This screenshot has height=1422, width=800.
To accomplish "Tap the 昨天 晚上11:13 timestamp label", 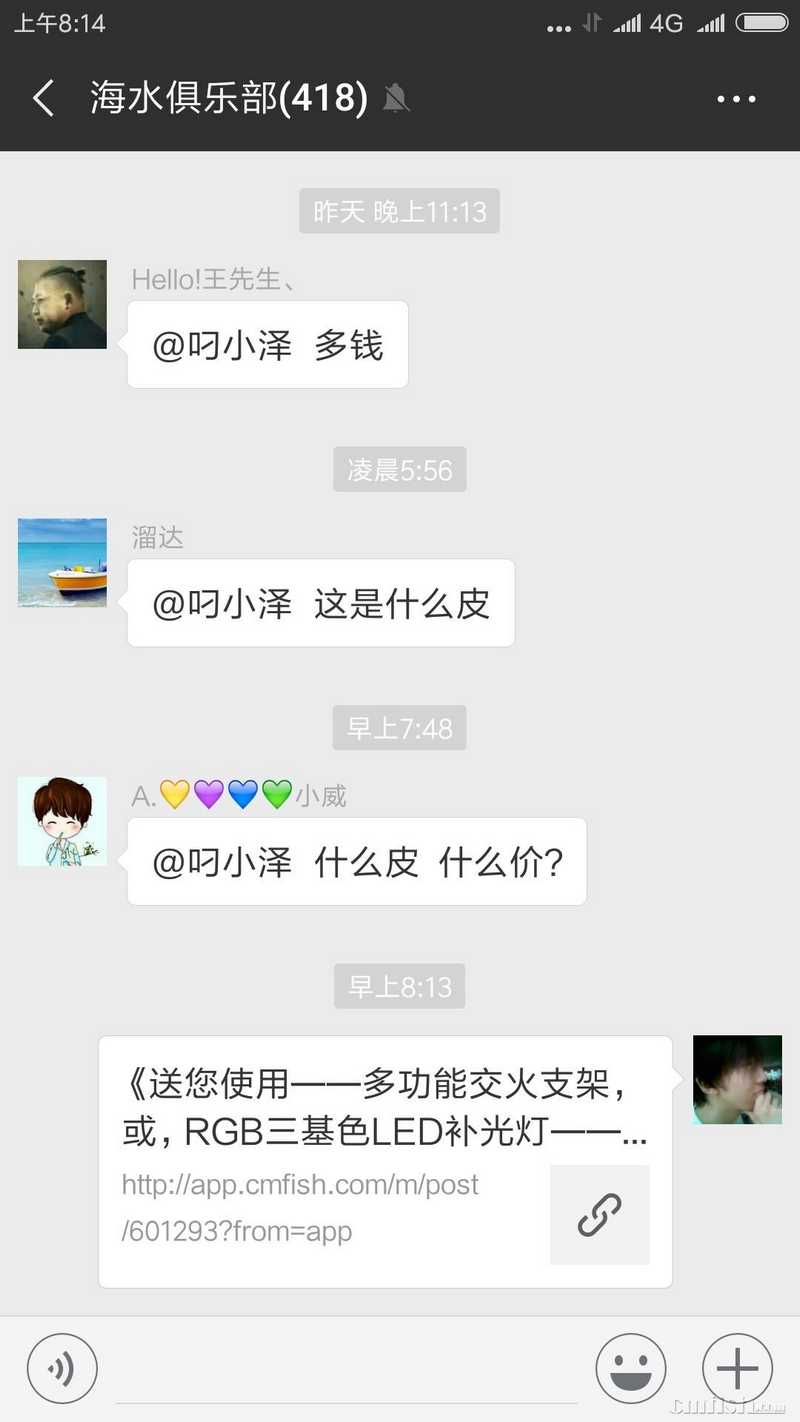I will [x=399, y=210].
